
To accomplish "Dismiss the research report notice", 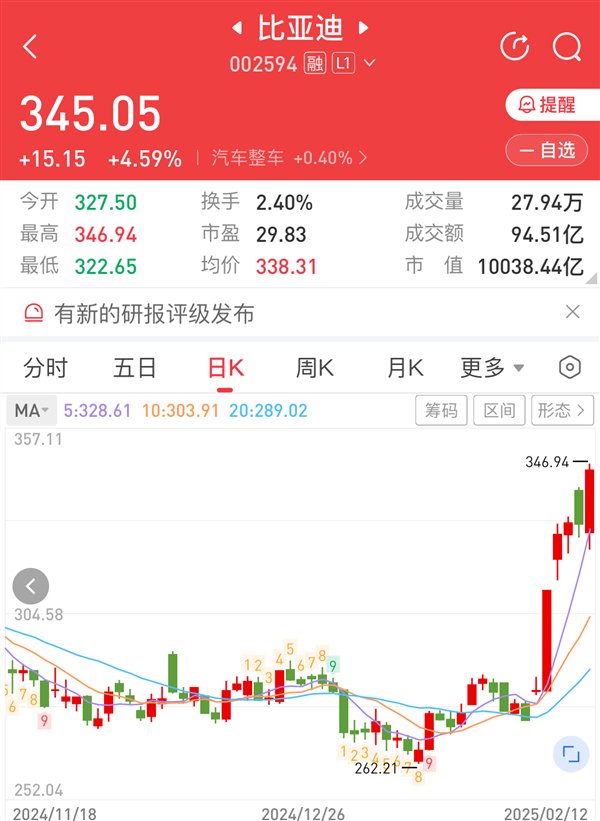I will click(572, 313).
